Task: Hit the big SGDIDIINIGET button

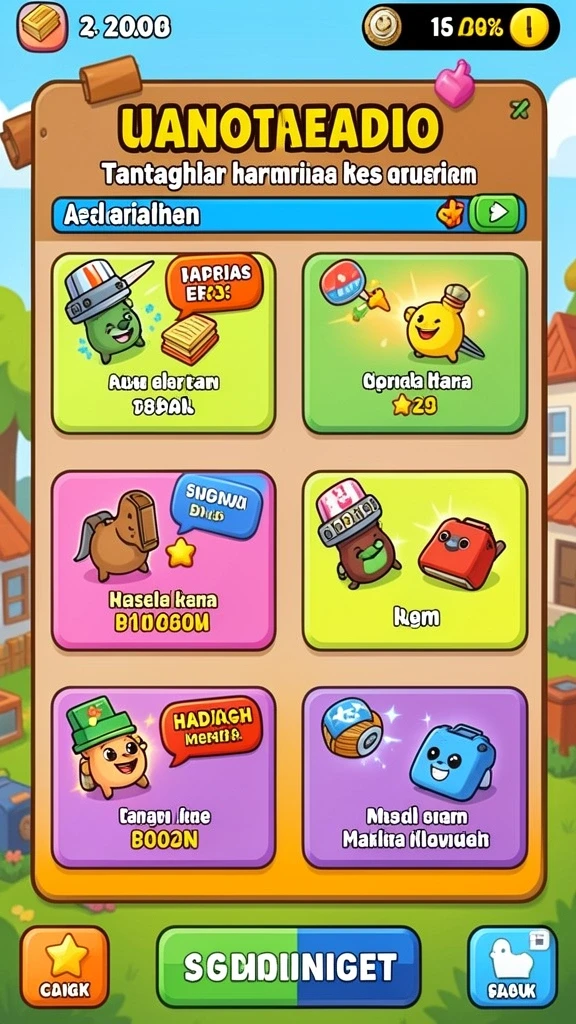Action: 289,967
